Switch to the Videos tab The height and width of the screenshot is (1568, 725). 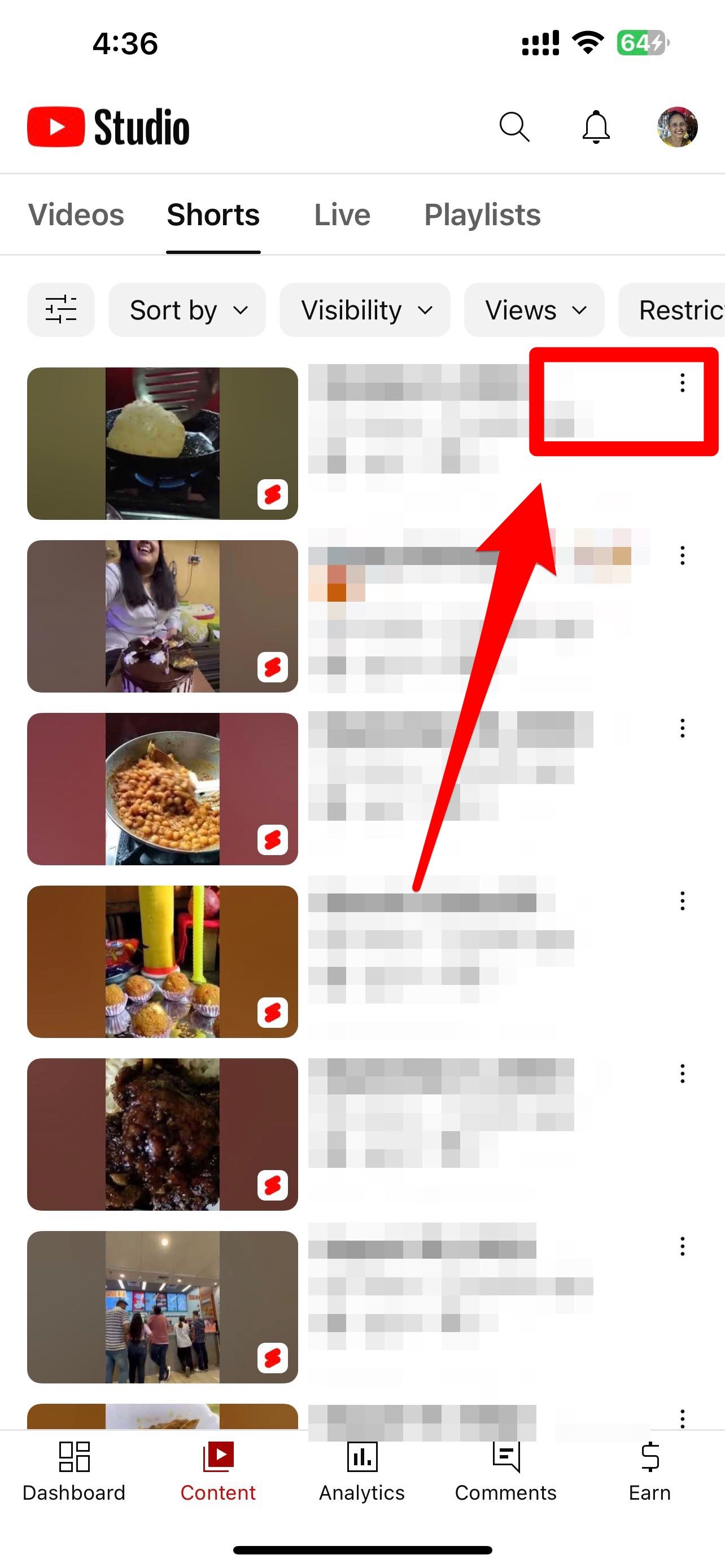(76, 215)
